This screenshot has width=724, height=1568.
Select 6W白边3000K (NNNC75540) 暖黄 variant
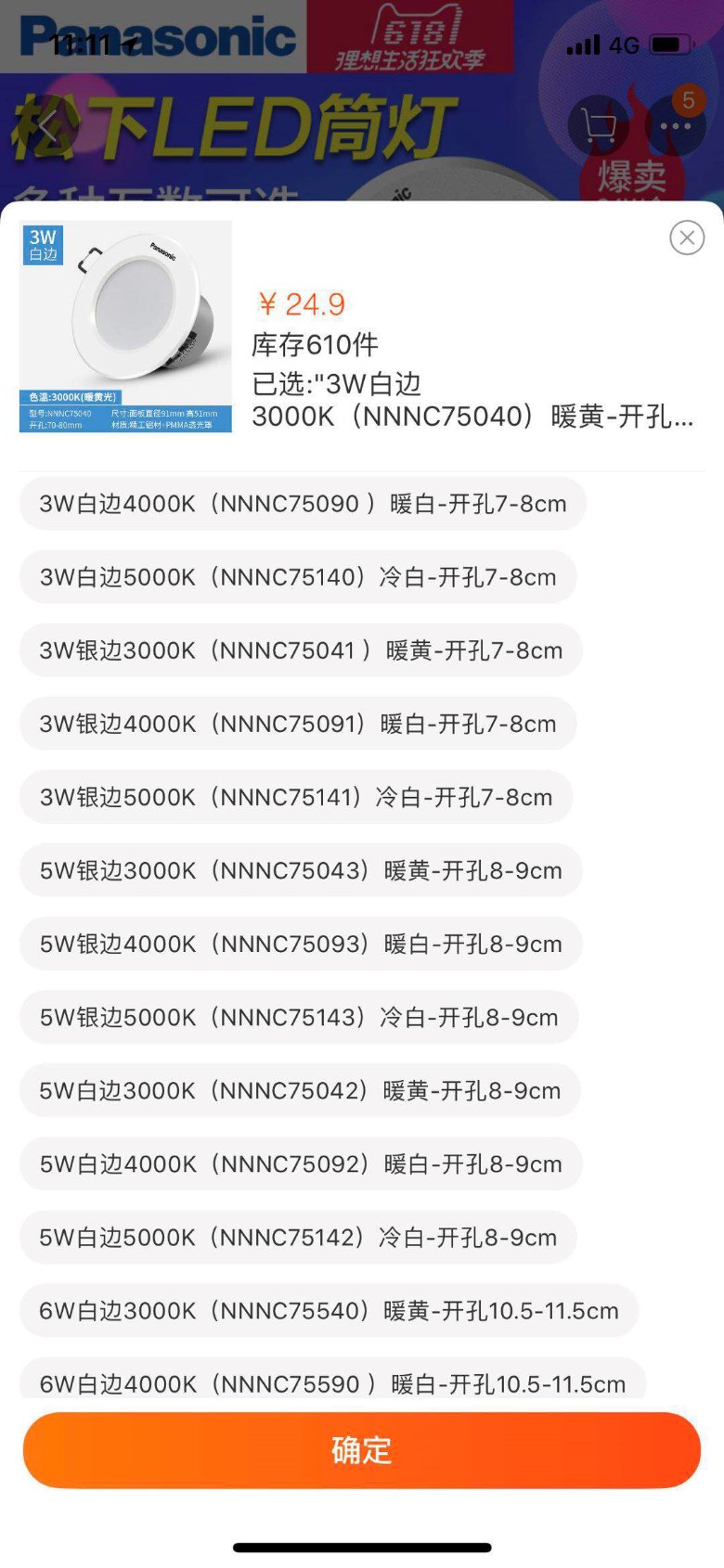pyautogui.click(x=329, y=1310)
